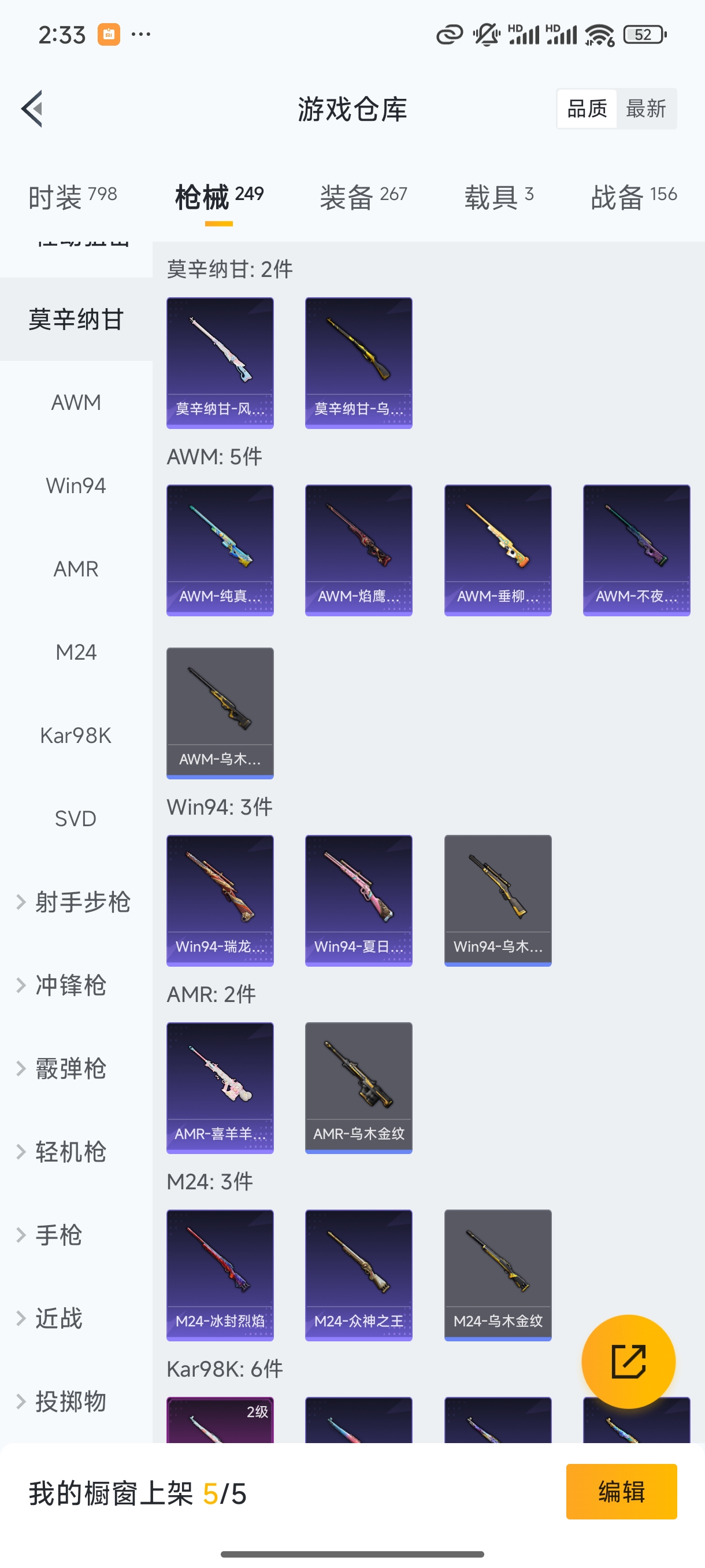This screenshot has width=705, height=1568.
Task: Open the yellow share floating button
Action: (x=629, y=1362)
